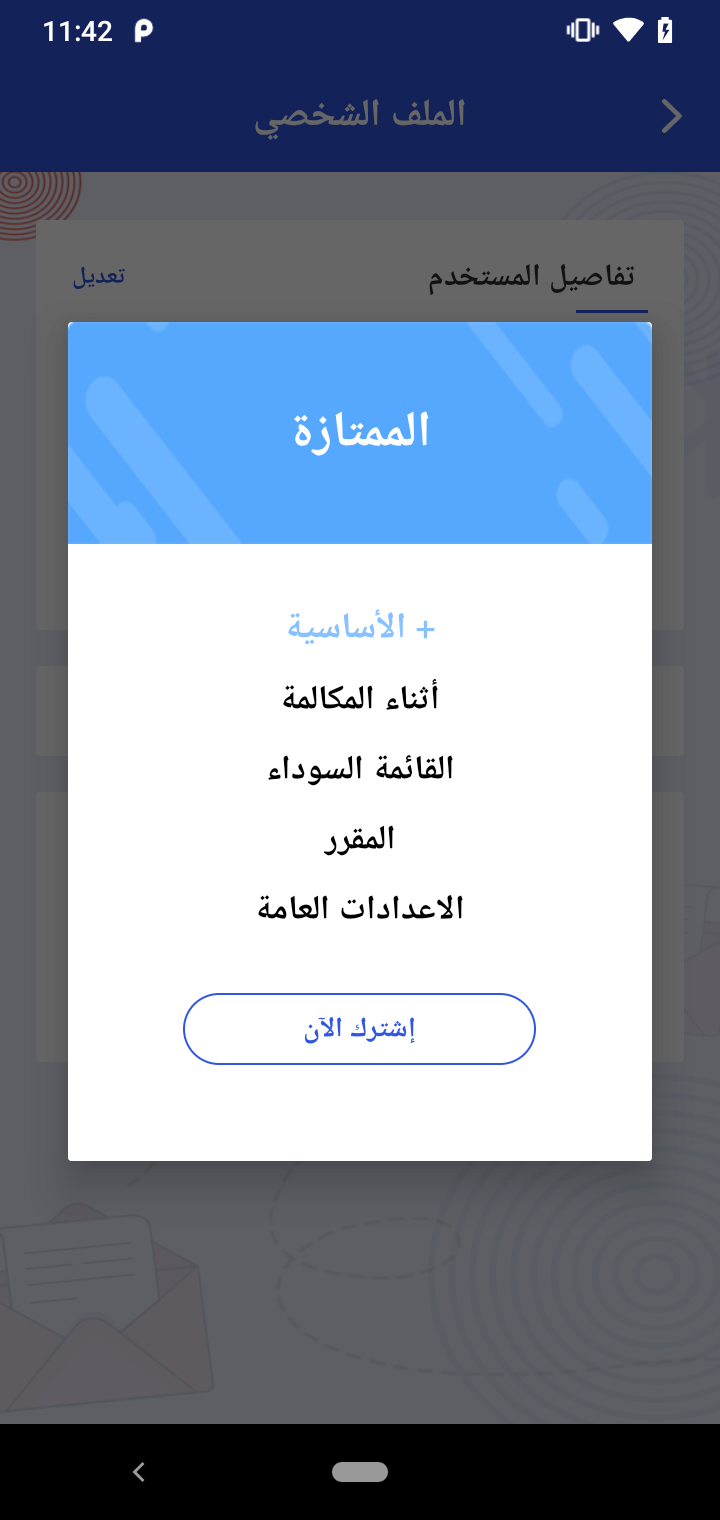Screen dimensions: 720x1520
Task: Click the الملف الشخصي page title
Action: point(361,113)
